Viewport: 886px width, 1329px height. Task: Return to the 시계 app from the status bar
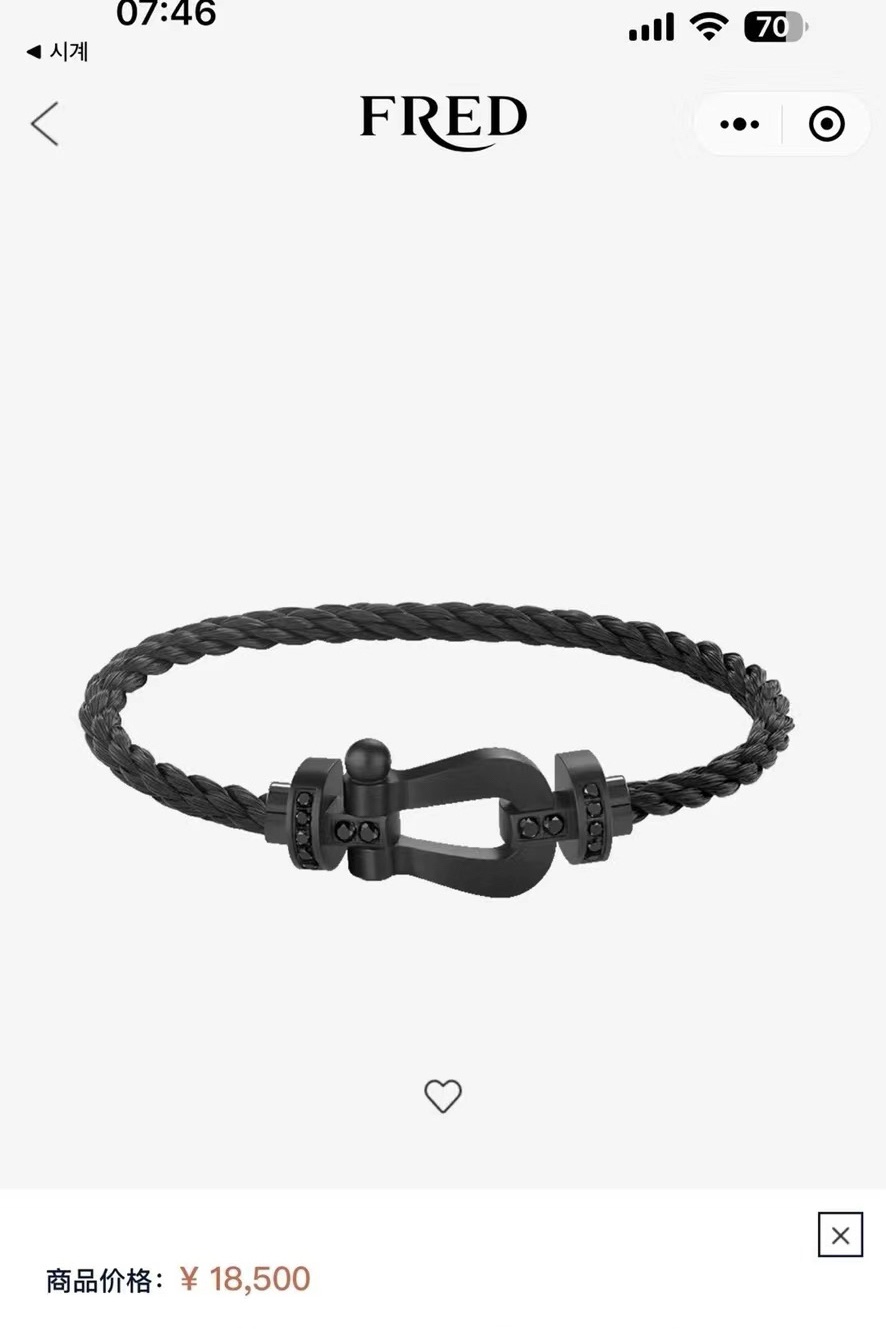(58, 52)
